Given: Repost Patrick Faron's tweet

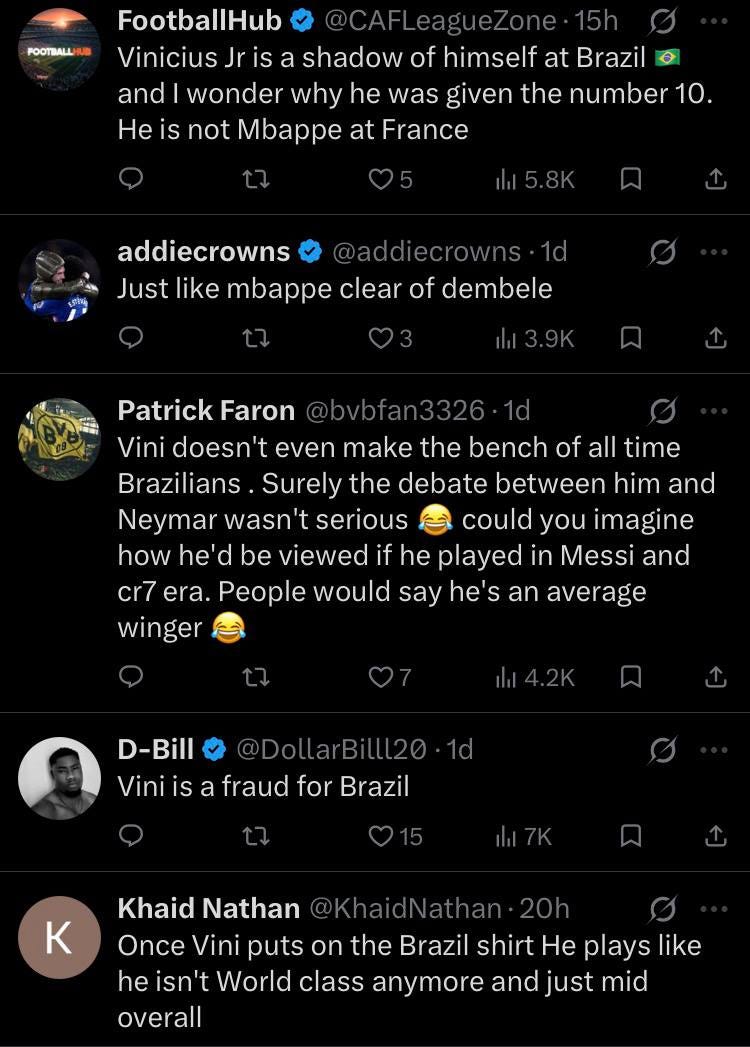Looking at the screenshot, I should pyautogui.click(x=256, y=677).
